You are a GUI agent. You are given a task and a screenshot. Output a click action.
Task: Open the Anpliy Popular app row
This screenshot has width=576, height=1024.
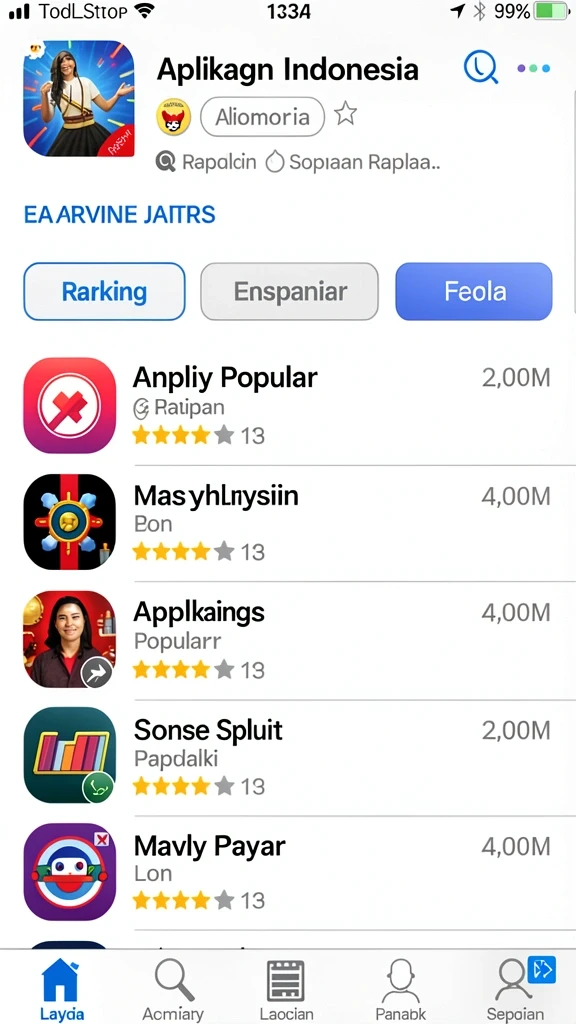coord(288,406)
